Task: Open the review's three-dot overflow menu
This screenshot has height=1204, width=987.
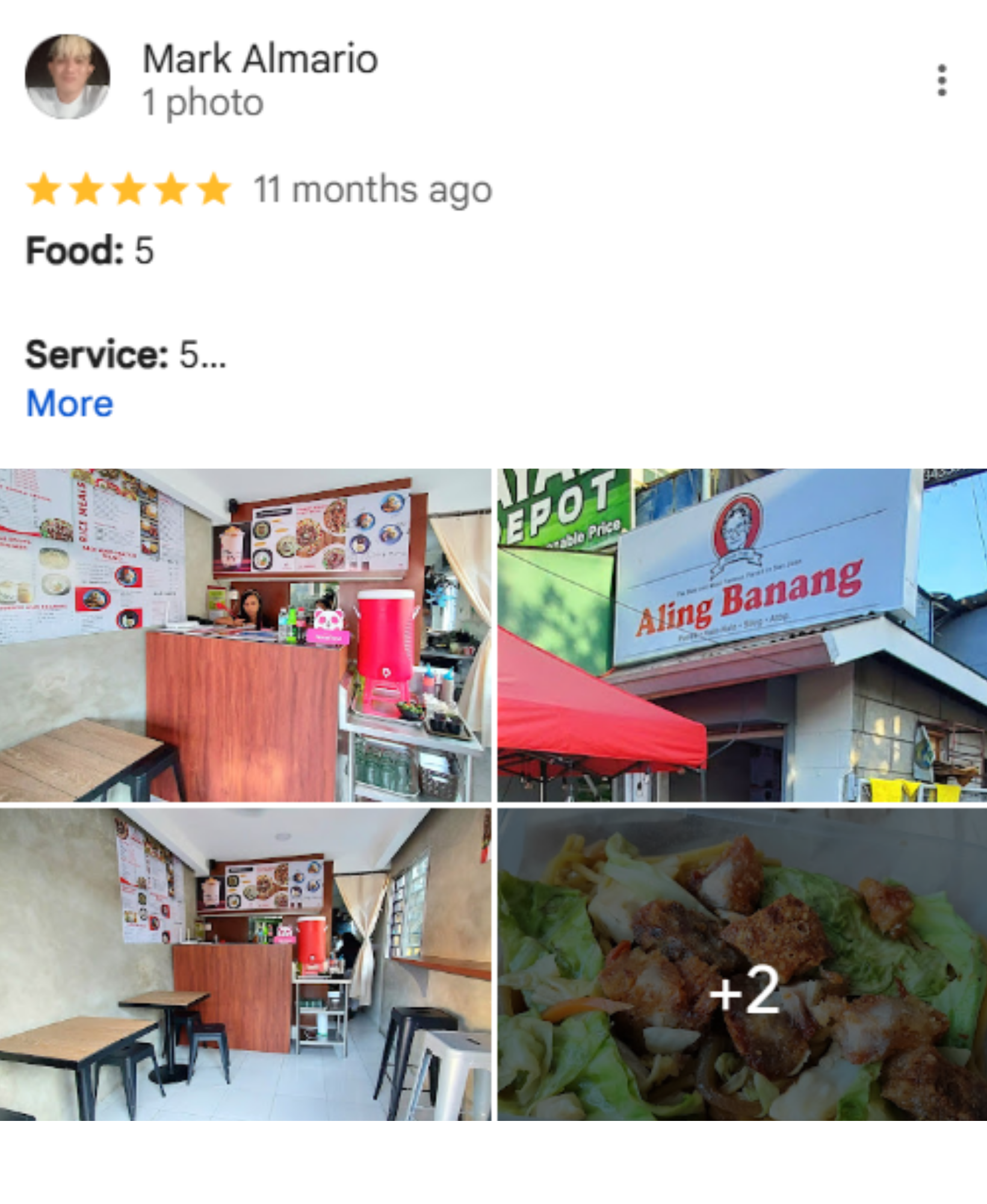Action: [x=942, y=80]
